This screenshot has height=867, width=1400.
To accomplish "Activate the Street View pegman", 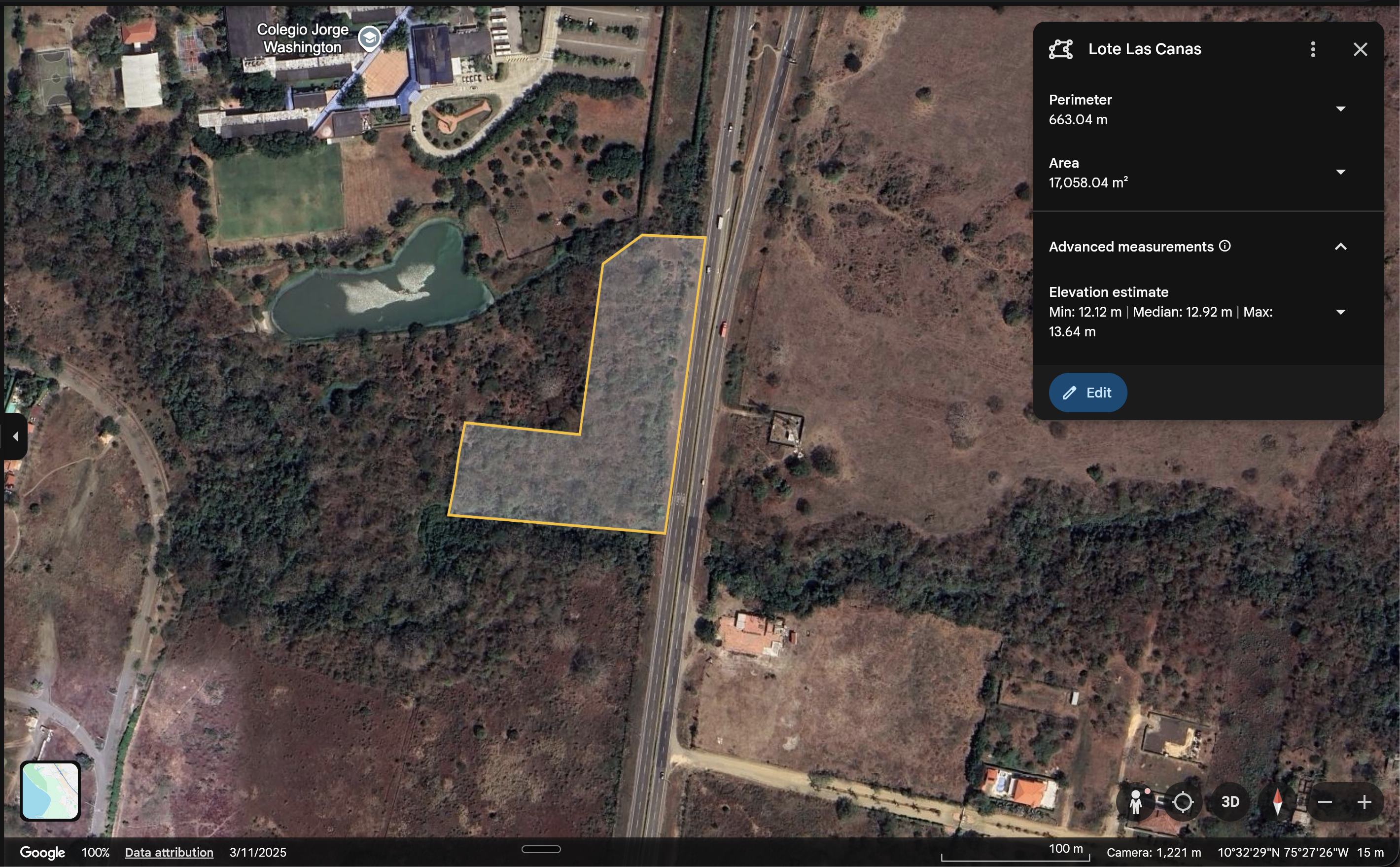I will (x=1136, y=801).
